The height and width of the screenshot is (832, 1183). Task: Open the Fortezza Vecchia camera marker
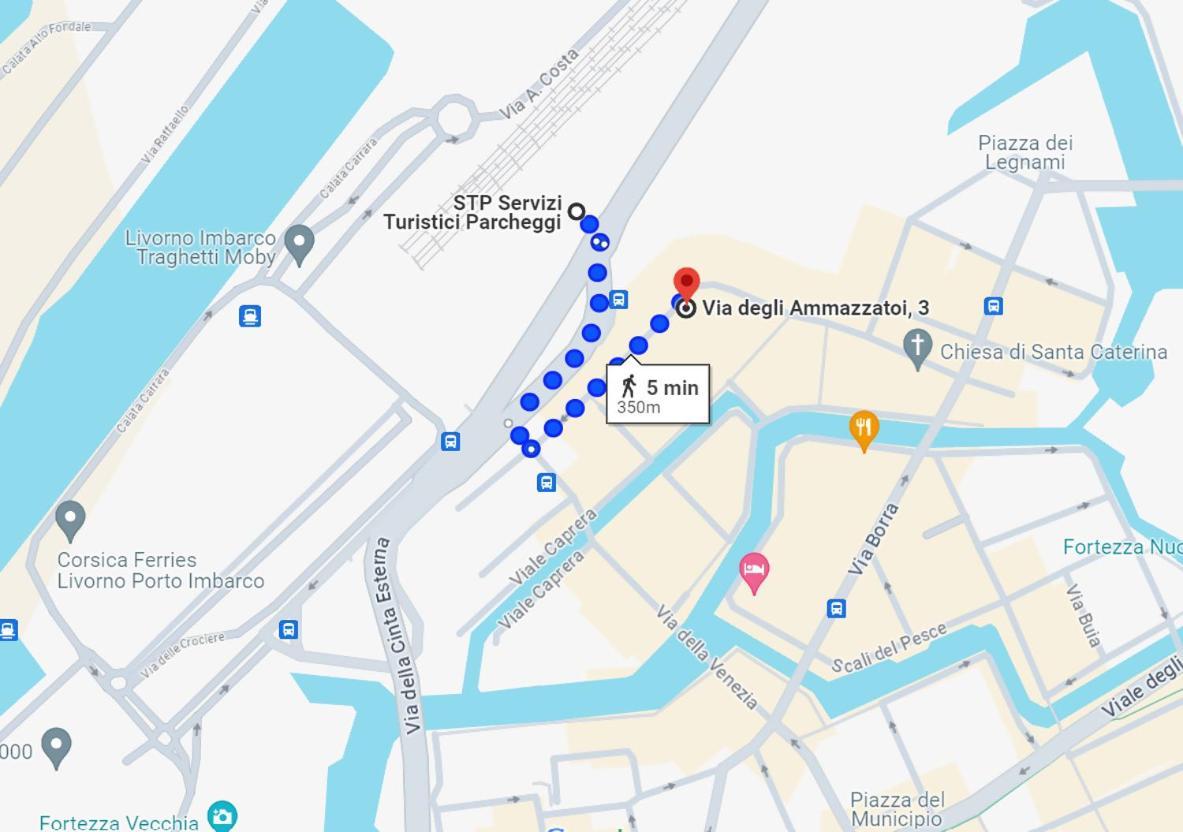click(x=222, y=816)
